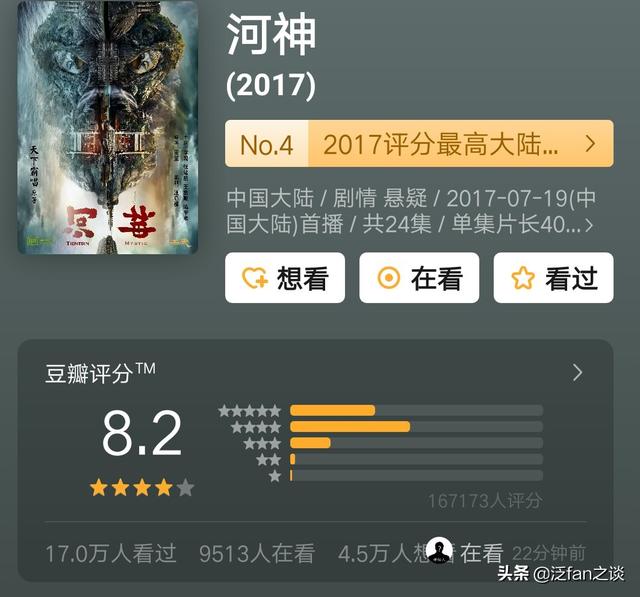Open the No.4 2017评分最高大陆 ranking banner

point(419,144)
